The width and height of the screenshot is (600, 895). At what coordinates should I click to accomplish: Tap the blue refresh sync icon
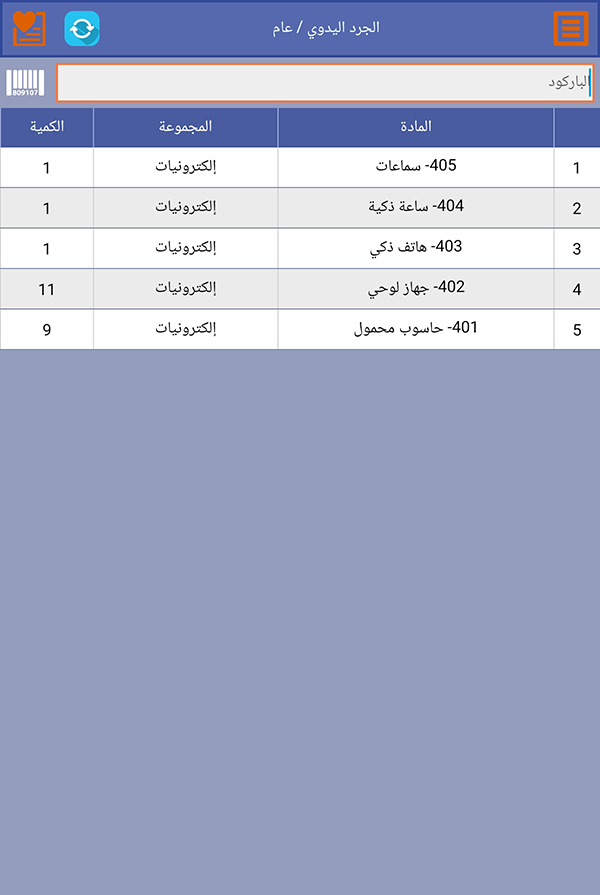click(82, 28)
